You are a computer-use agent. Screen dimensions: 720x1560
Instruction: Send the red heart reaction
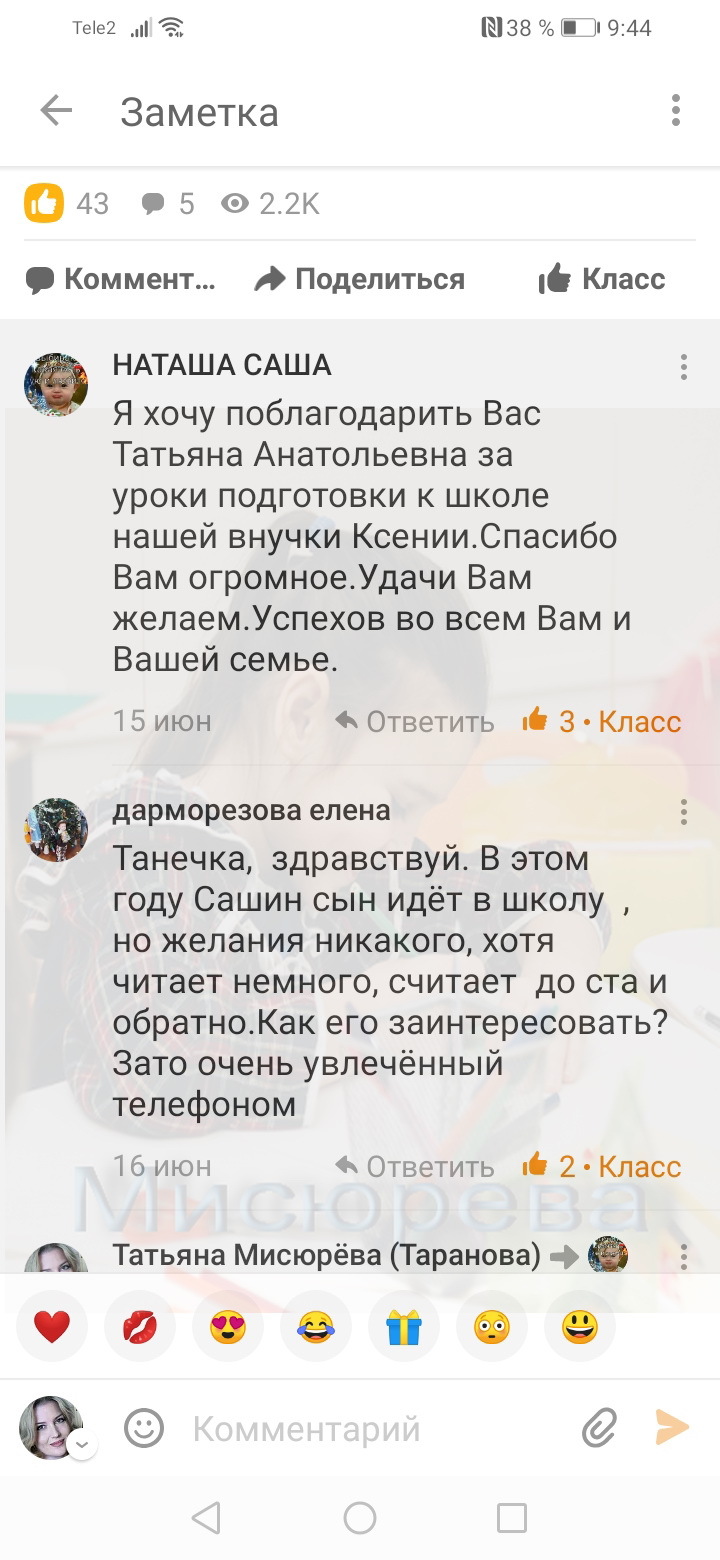coord(52,1327)
